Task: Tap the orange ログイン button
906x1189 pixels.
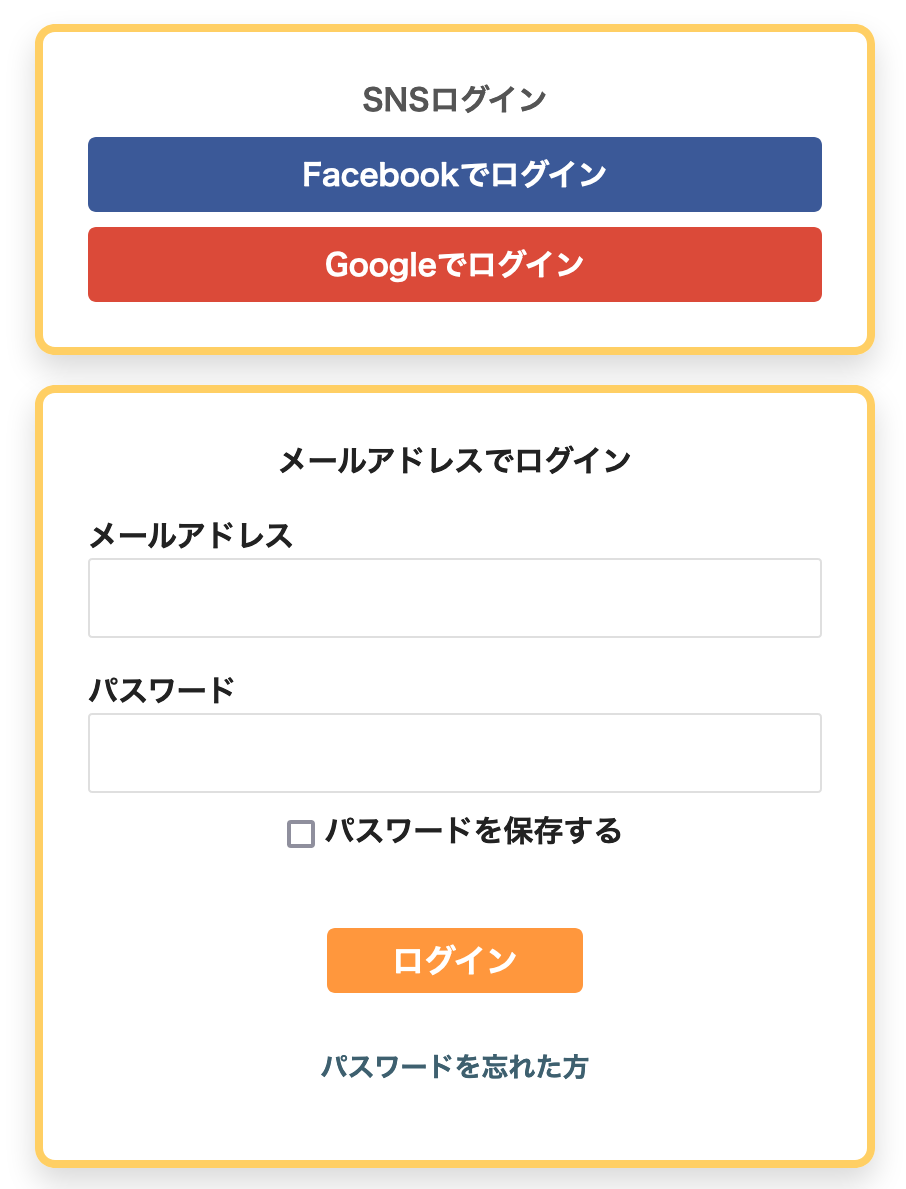Action: coord(454,961)
